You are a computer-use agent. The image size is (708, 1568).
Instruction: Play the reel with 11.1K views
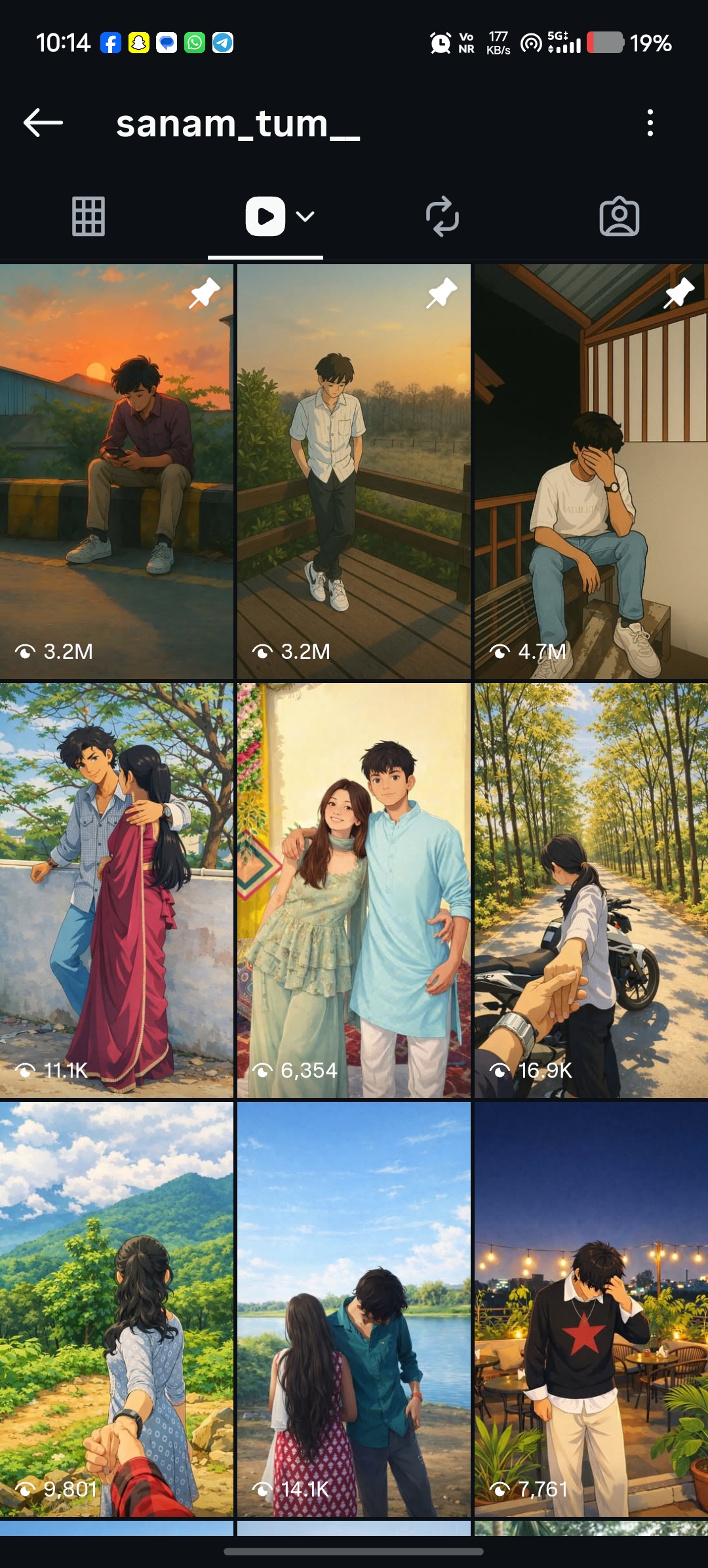point(117,890)
